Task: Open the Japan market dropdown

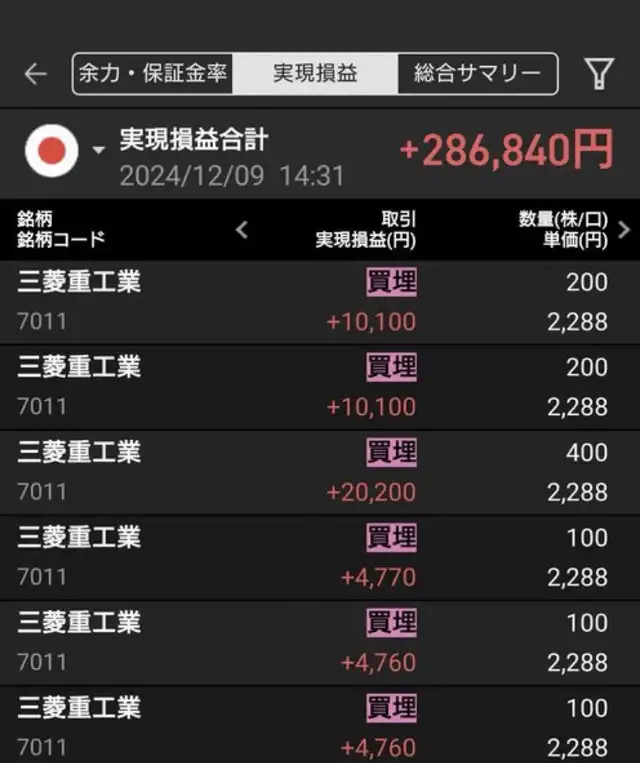Action: point(65,150)
